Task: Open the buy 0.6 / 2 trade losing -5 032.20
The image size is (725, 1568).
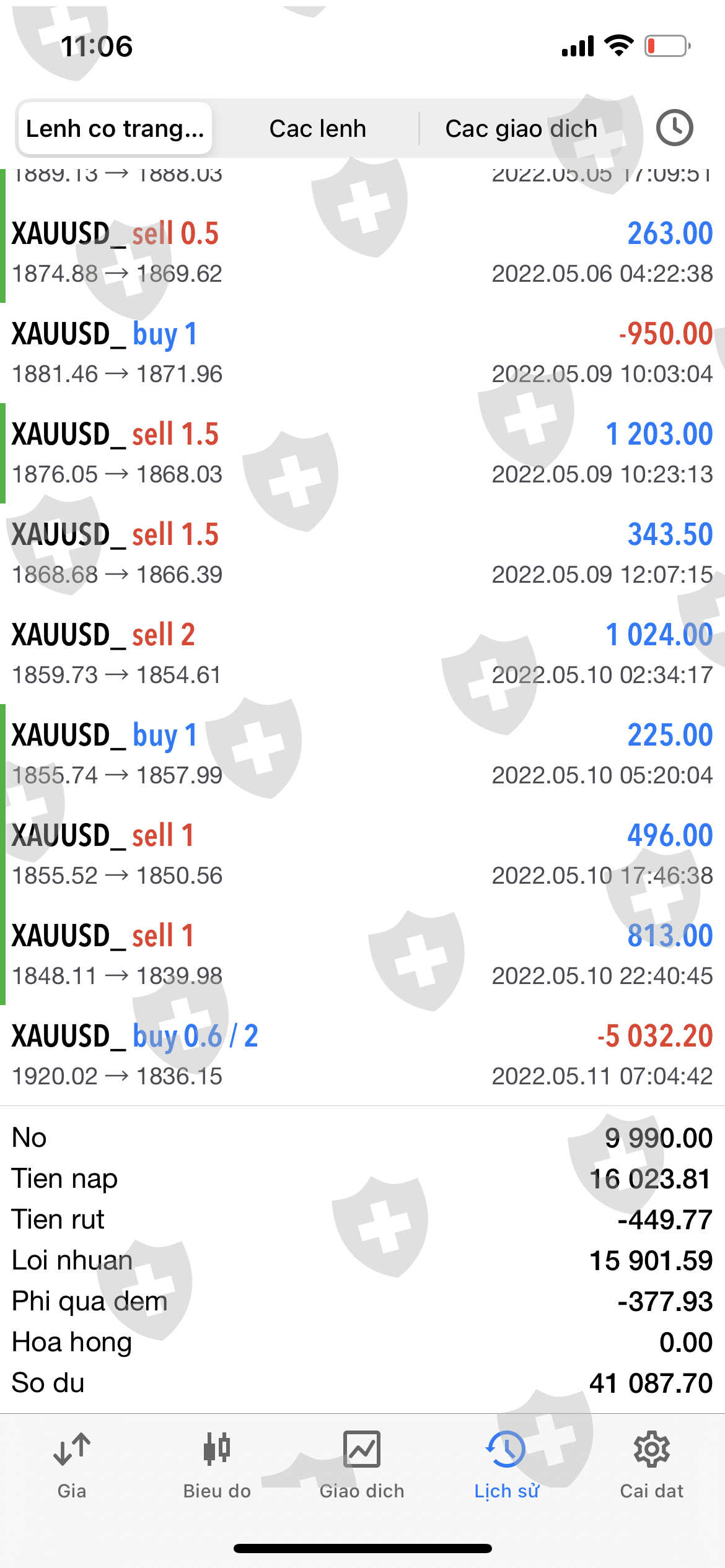Action: [x=362, y=1055]
